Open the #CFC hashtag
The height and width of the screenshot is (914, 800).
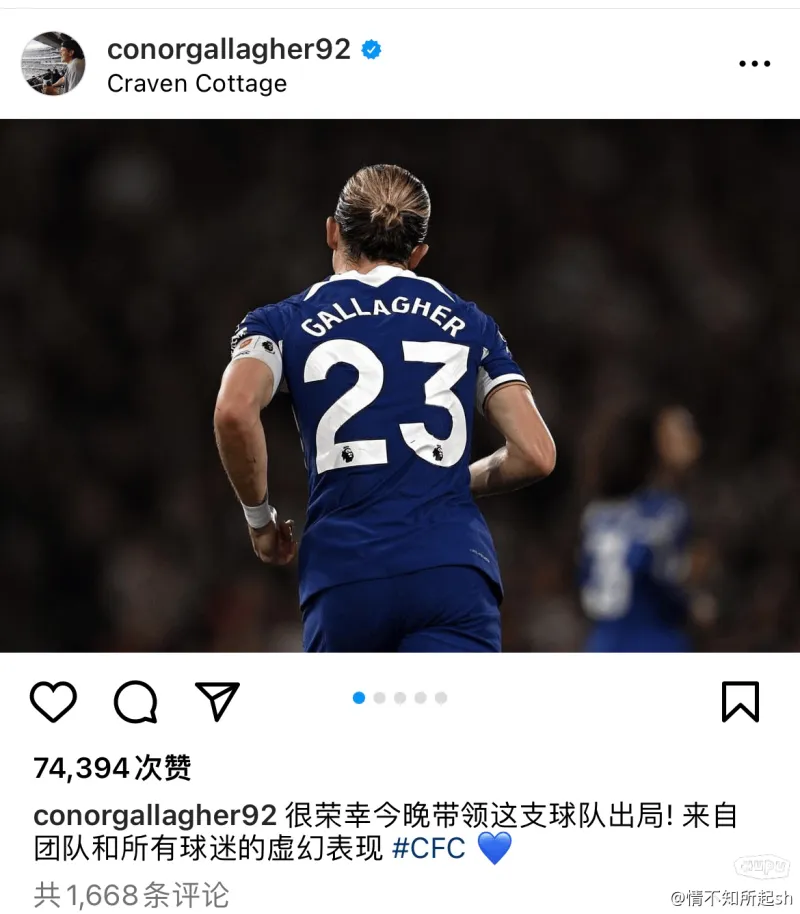428,849
